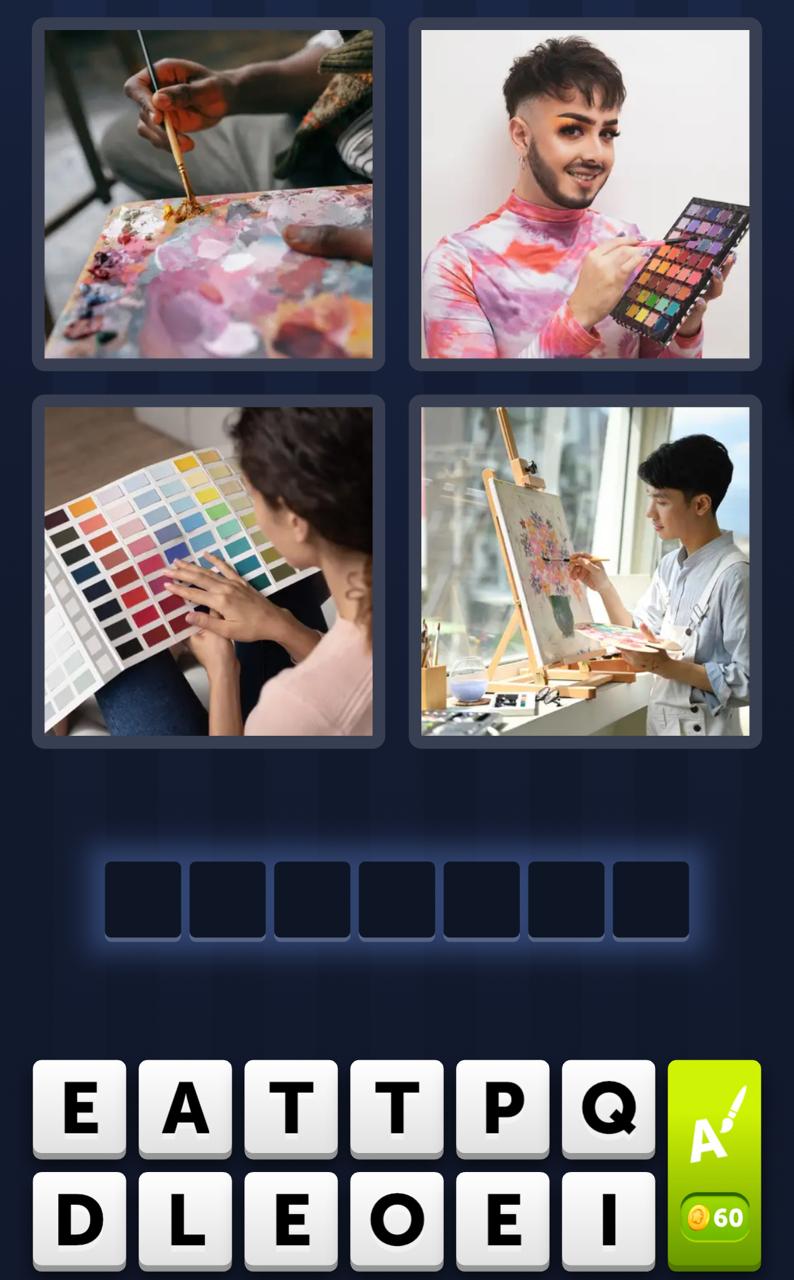Select the letter D tile
Screen dimensions: 794x1280
point(79,1220)
